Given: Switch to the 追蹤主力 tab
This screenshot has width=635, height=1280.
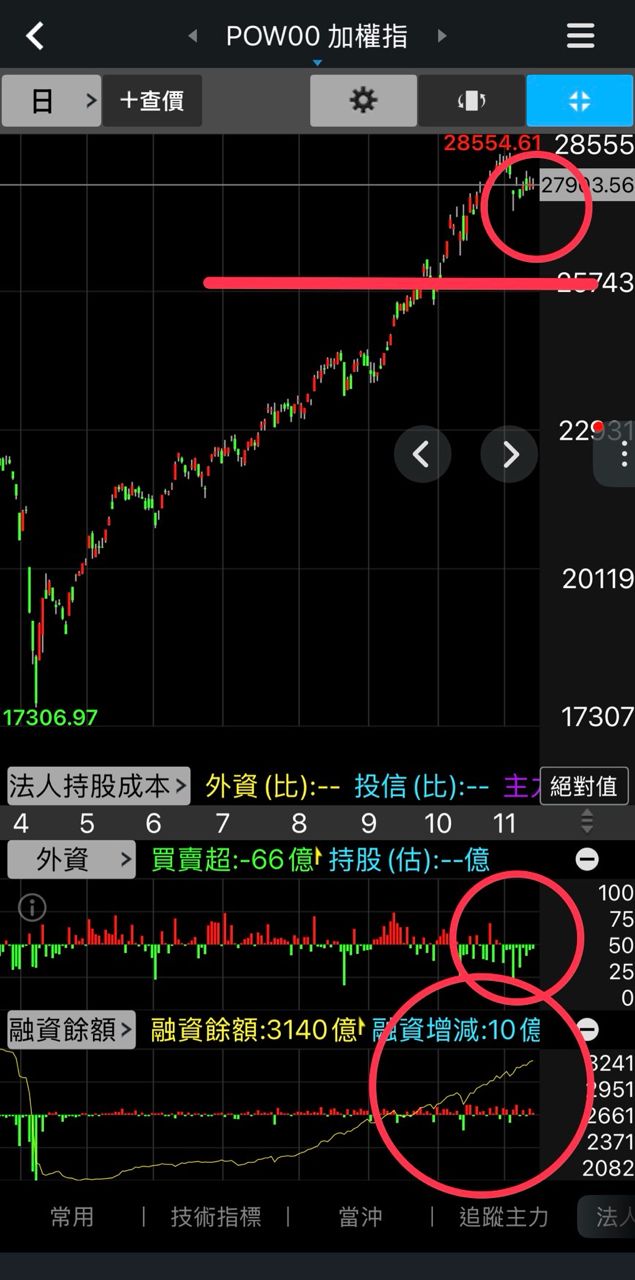Looking at the screenshot, I should (504, 1216).
